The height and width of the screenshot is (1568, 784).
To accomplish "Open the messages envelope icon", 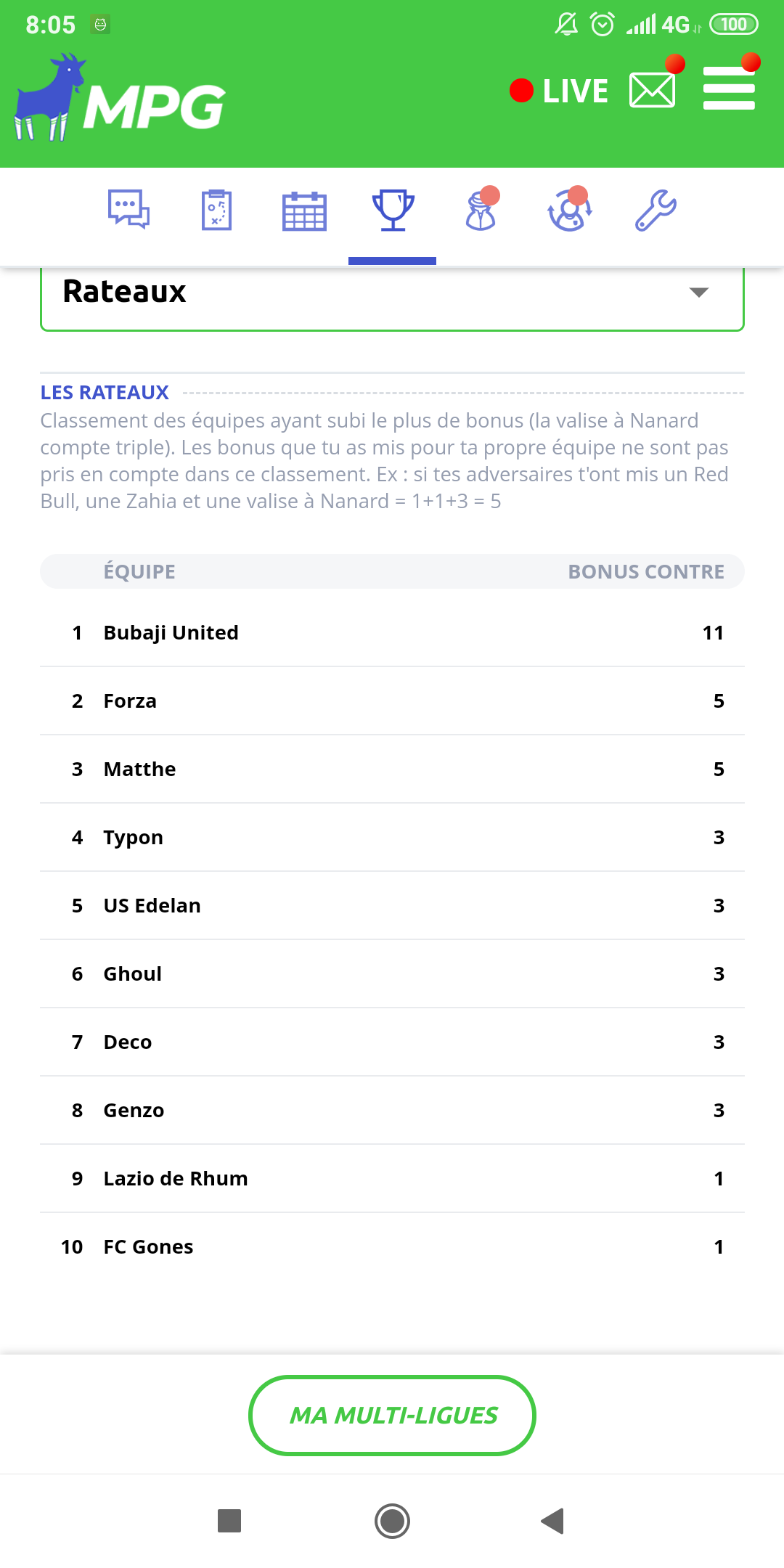I will coord(653,90).
